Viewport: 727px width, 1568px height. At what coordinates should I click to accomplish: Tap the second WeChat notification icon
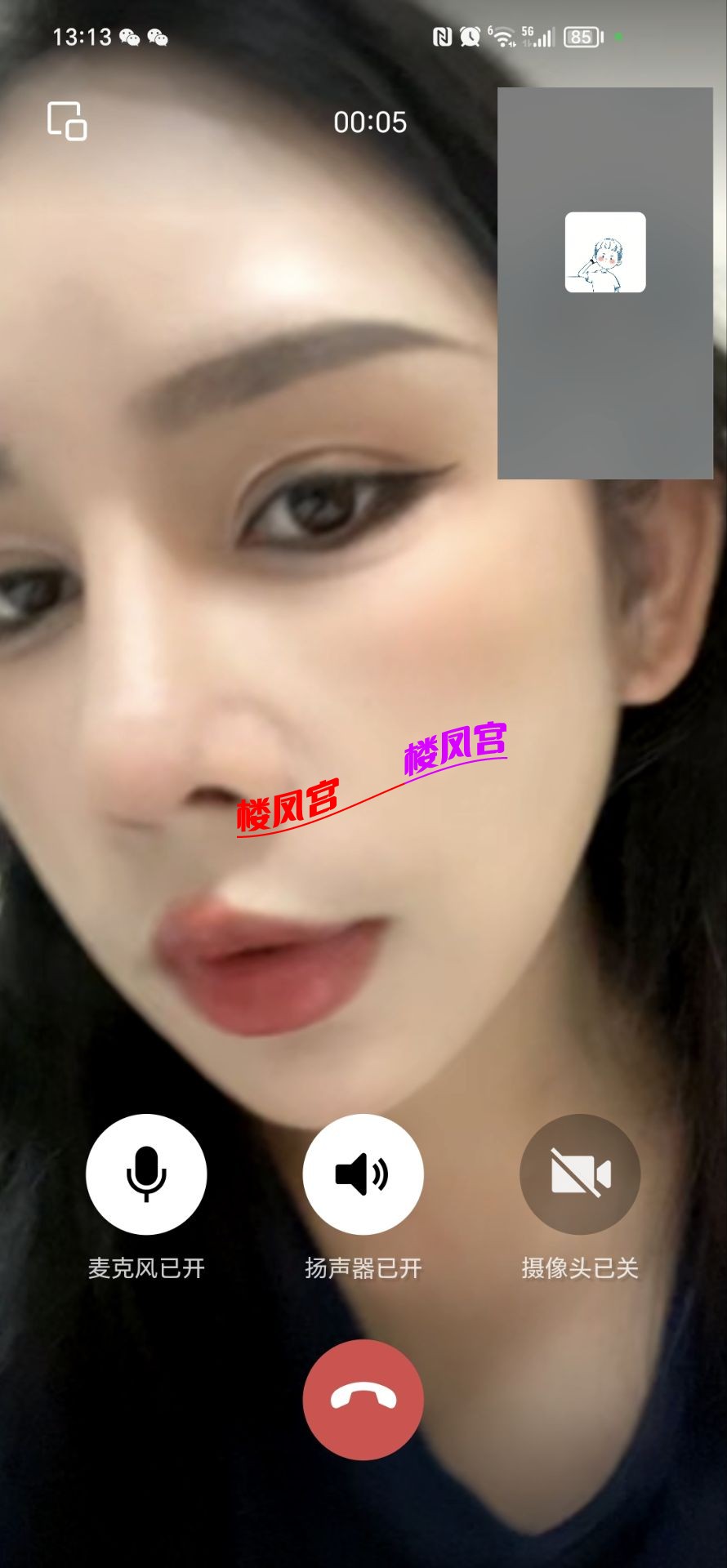tap(160, 38)
